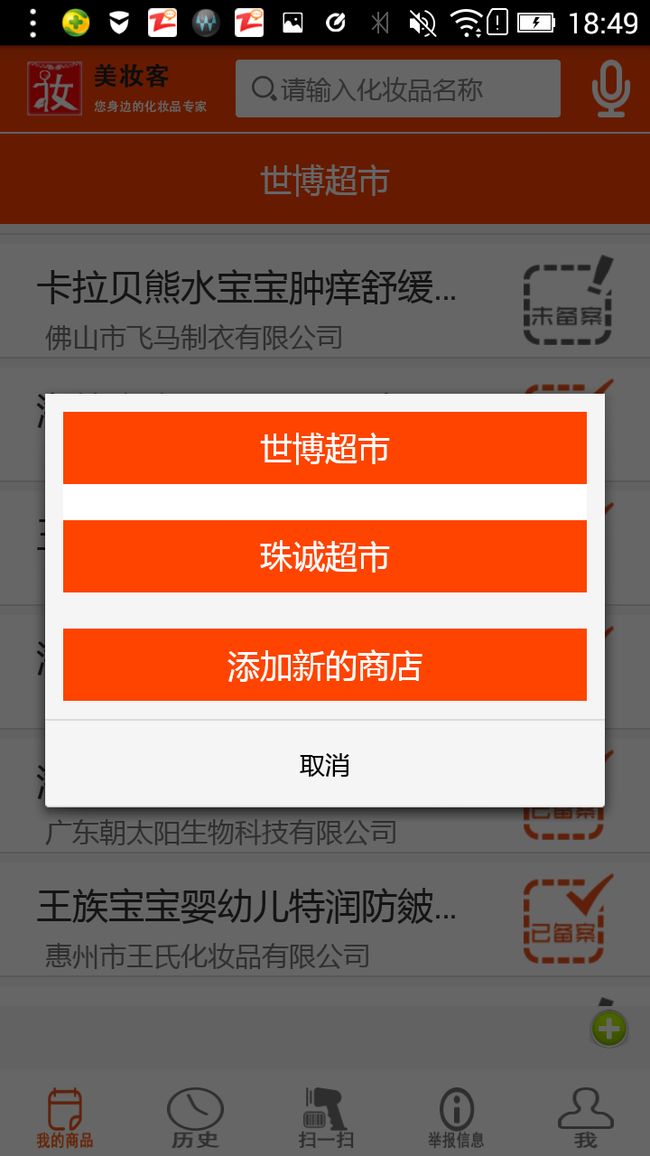Switch to the 我的商品 tab
Viewport: 650px width, 1156px height.
65,1117
